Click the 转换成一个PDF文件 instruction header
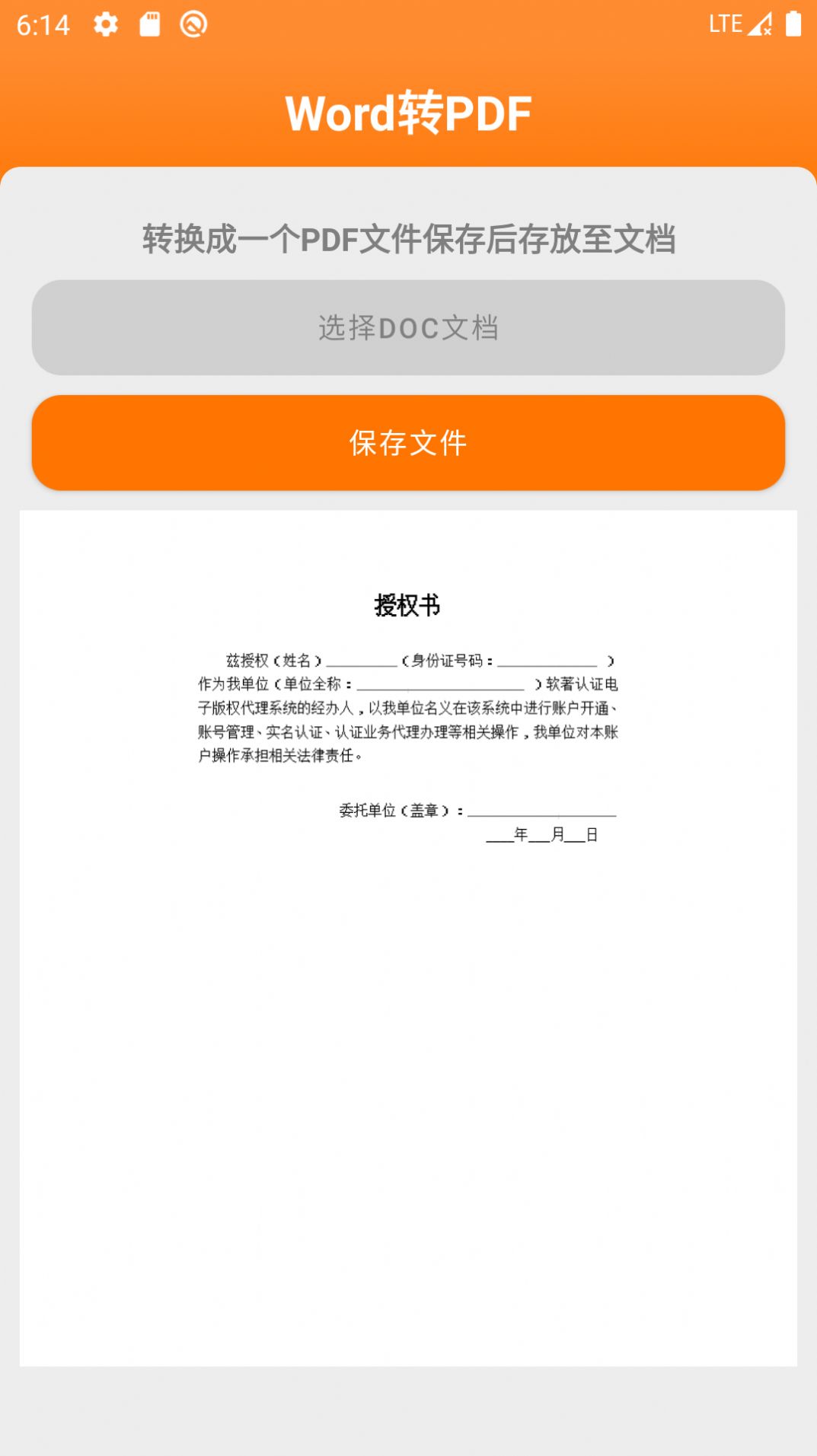 click(408, 238)
